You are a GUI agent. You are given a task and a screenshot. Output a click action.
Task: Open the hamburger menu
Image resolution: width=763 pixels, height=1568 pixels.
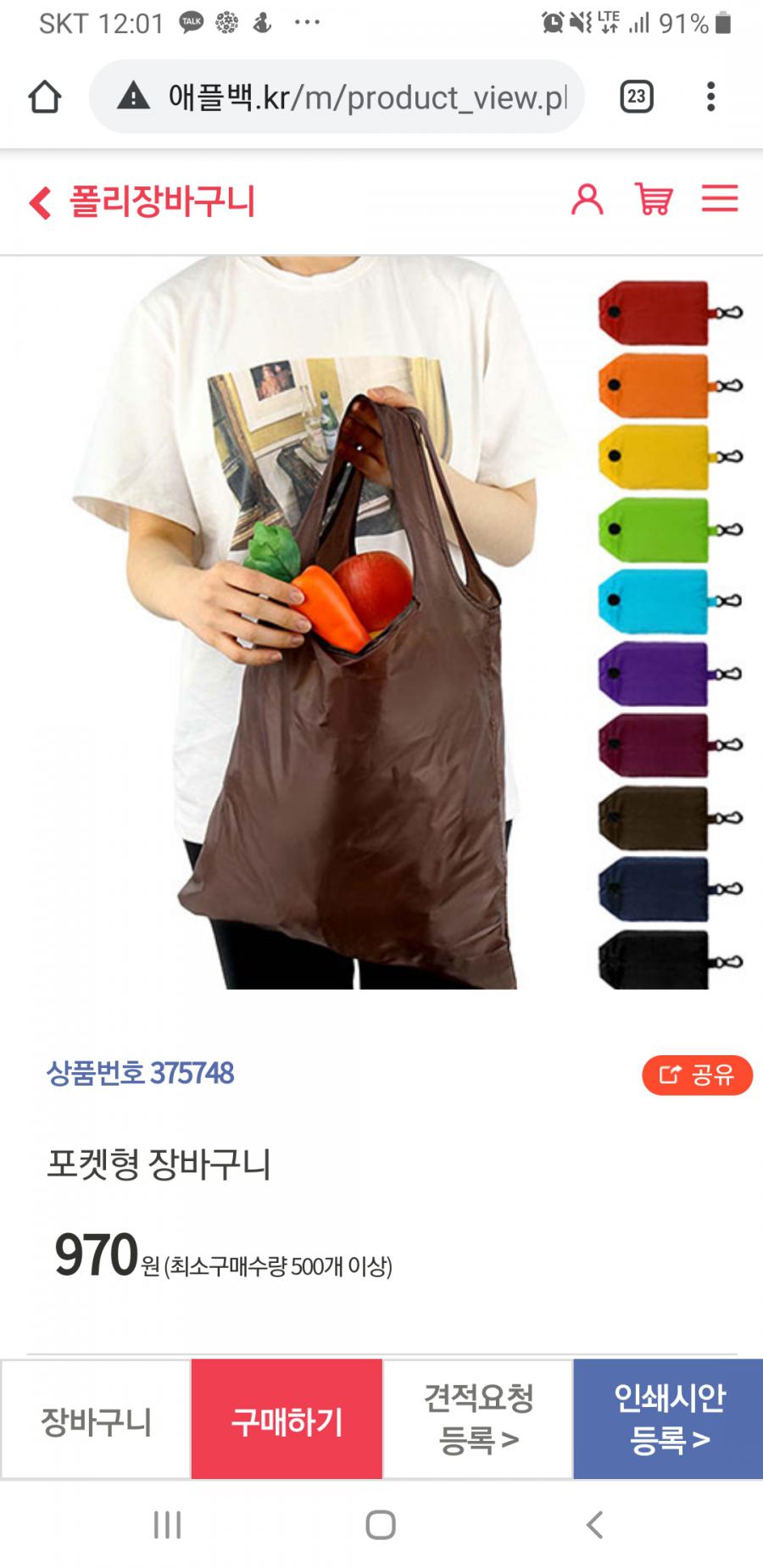click(720, 200)
